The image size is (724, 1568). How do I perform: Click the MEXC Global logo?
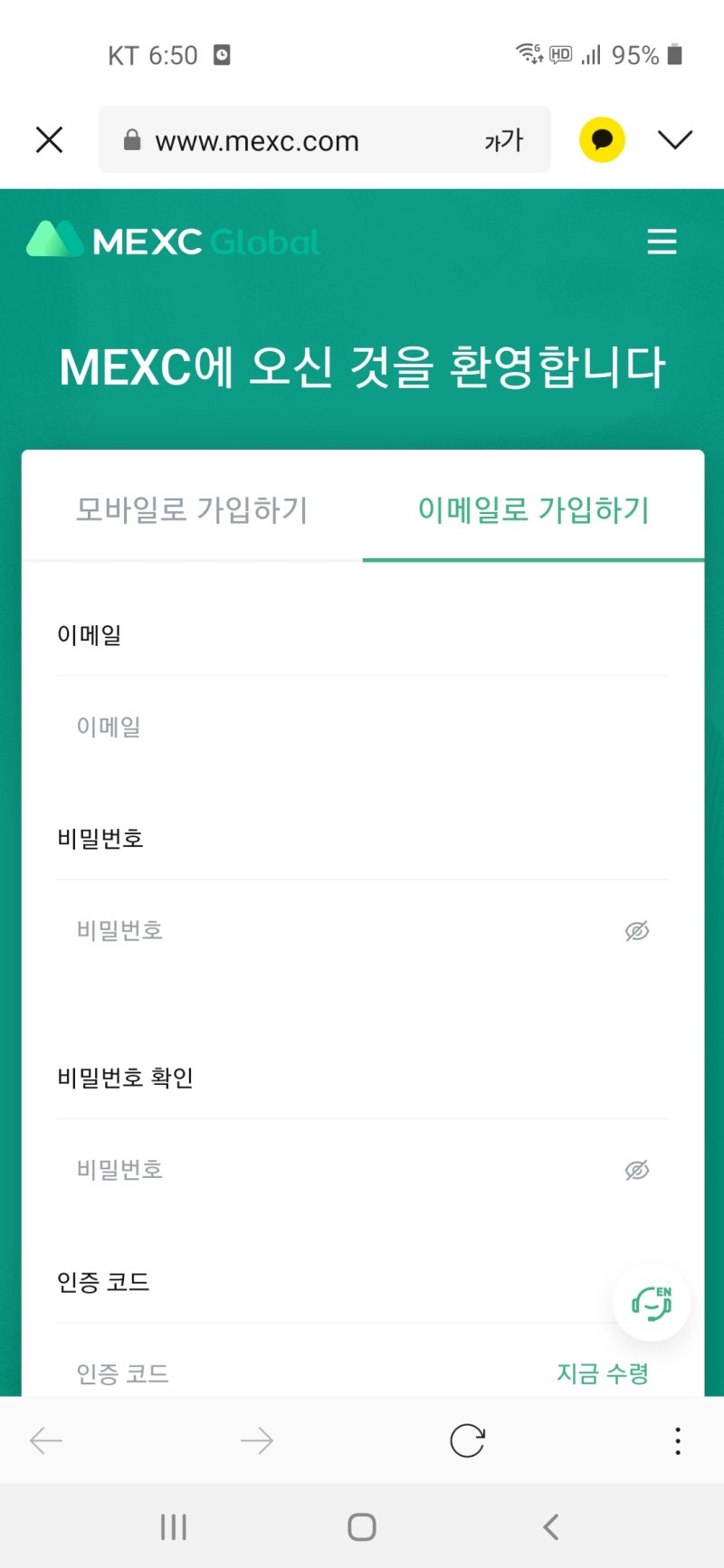[172, 241]
